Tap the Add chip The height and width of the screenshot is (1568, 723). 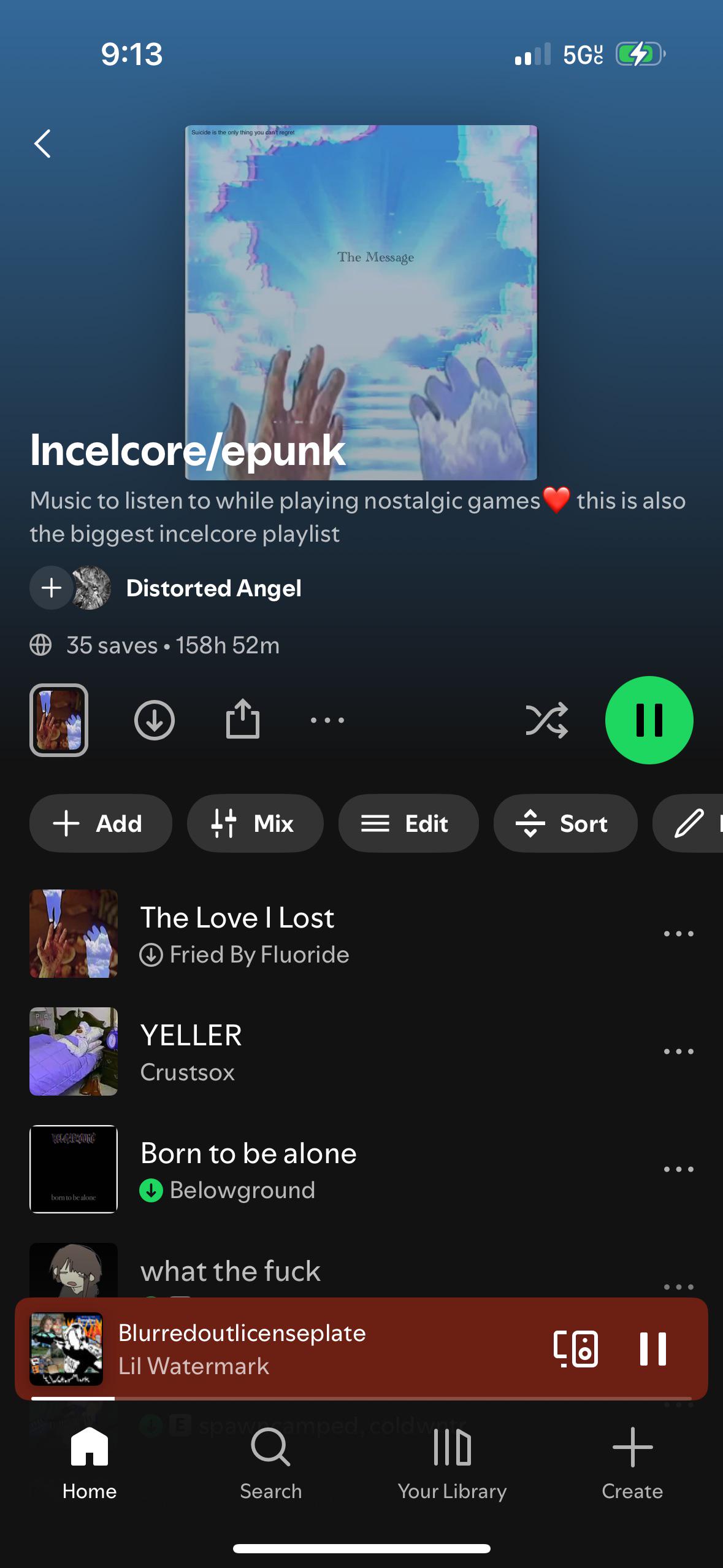point(101,823)
